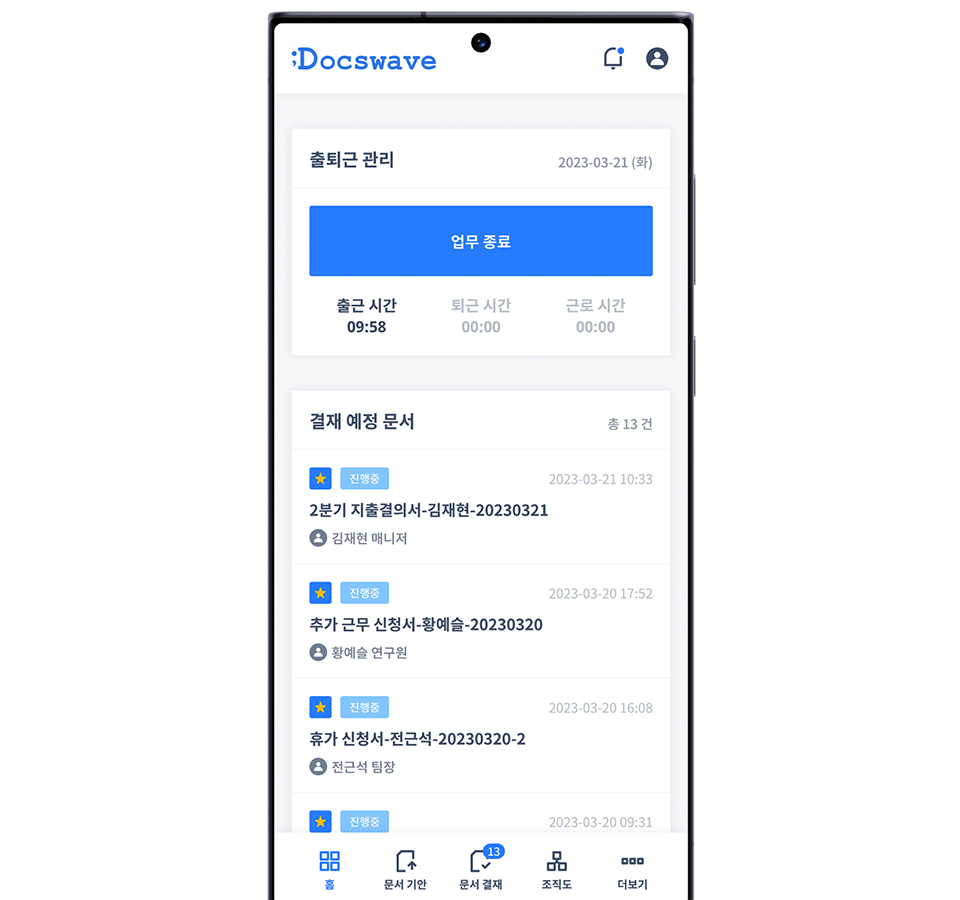
Task: Toggle the star on 2분기 지출결의서
Action: [x=320, y=479]
